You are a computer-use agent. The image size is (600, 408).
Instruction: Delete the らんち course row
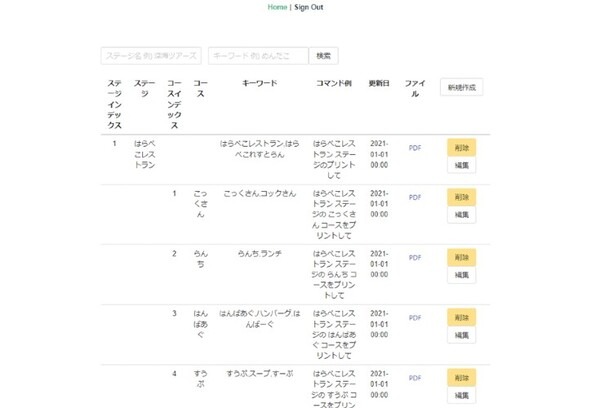point(461,256)
